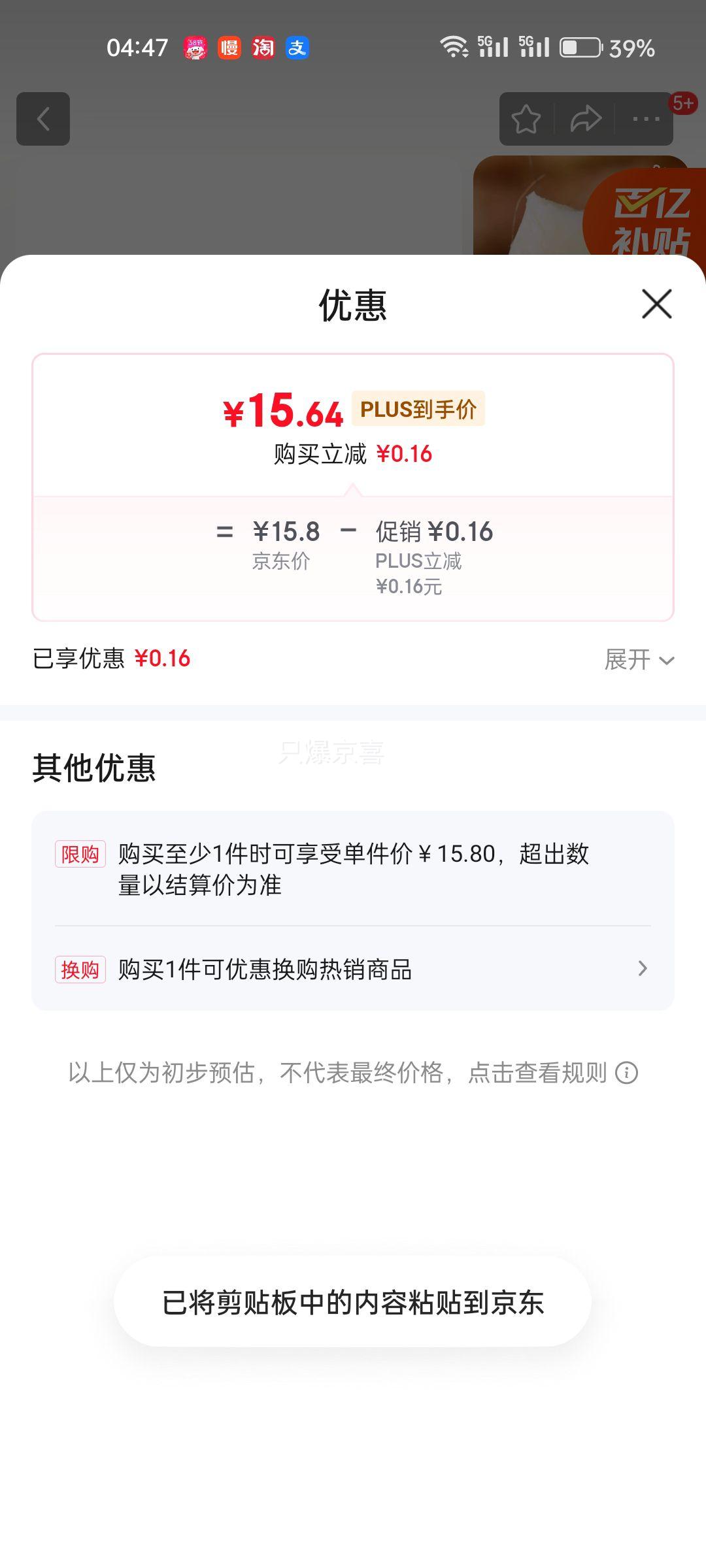Open the 换购 hot-selling products offer

point(353,969)
